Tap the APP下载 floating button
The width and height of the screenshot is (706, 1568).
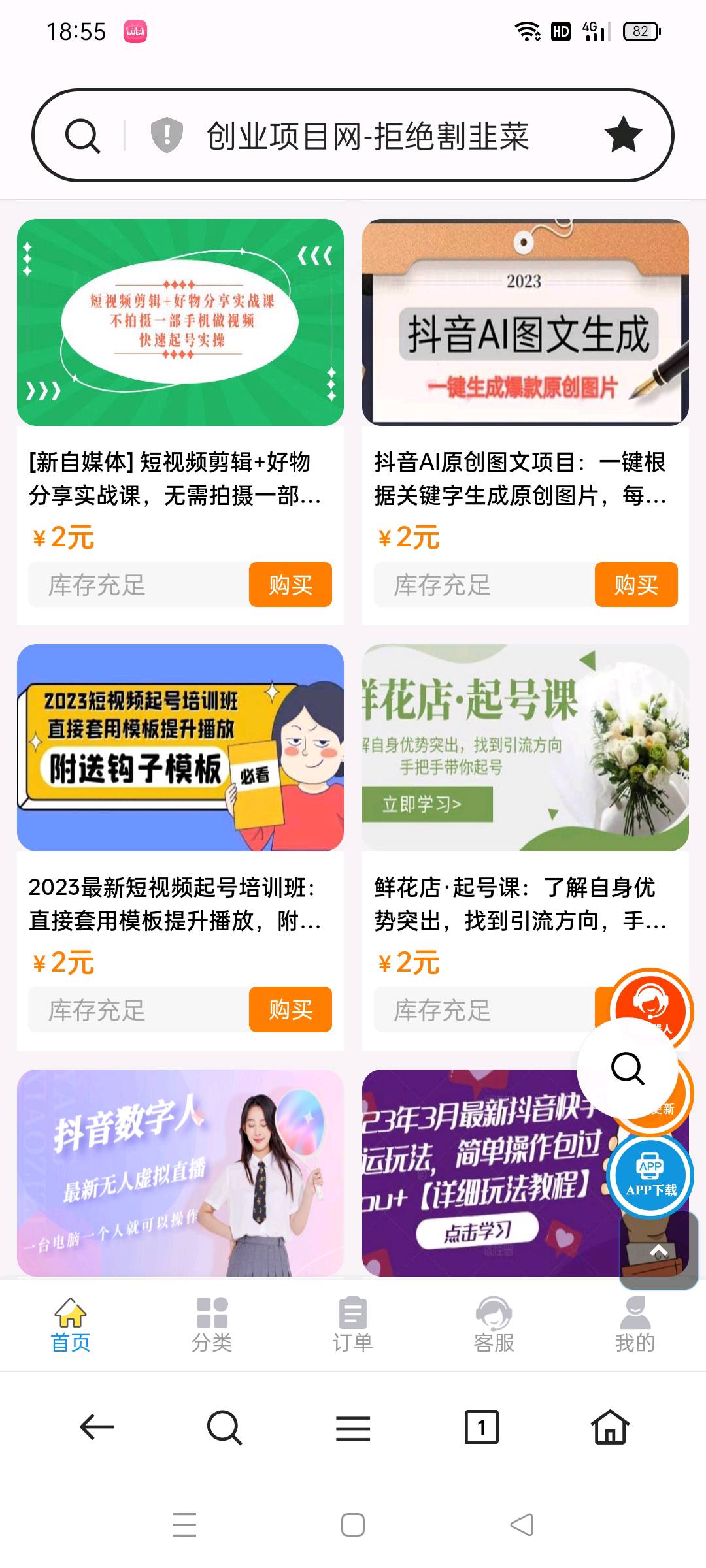click(x=650, y=1177)
